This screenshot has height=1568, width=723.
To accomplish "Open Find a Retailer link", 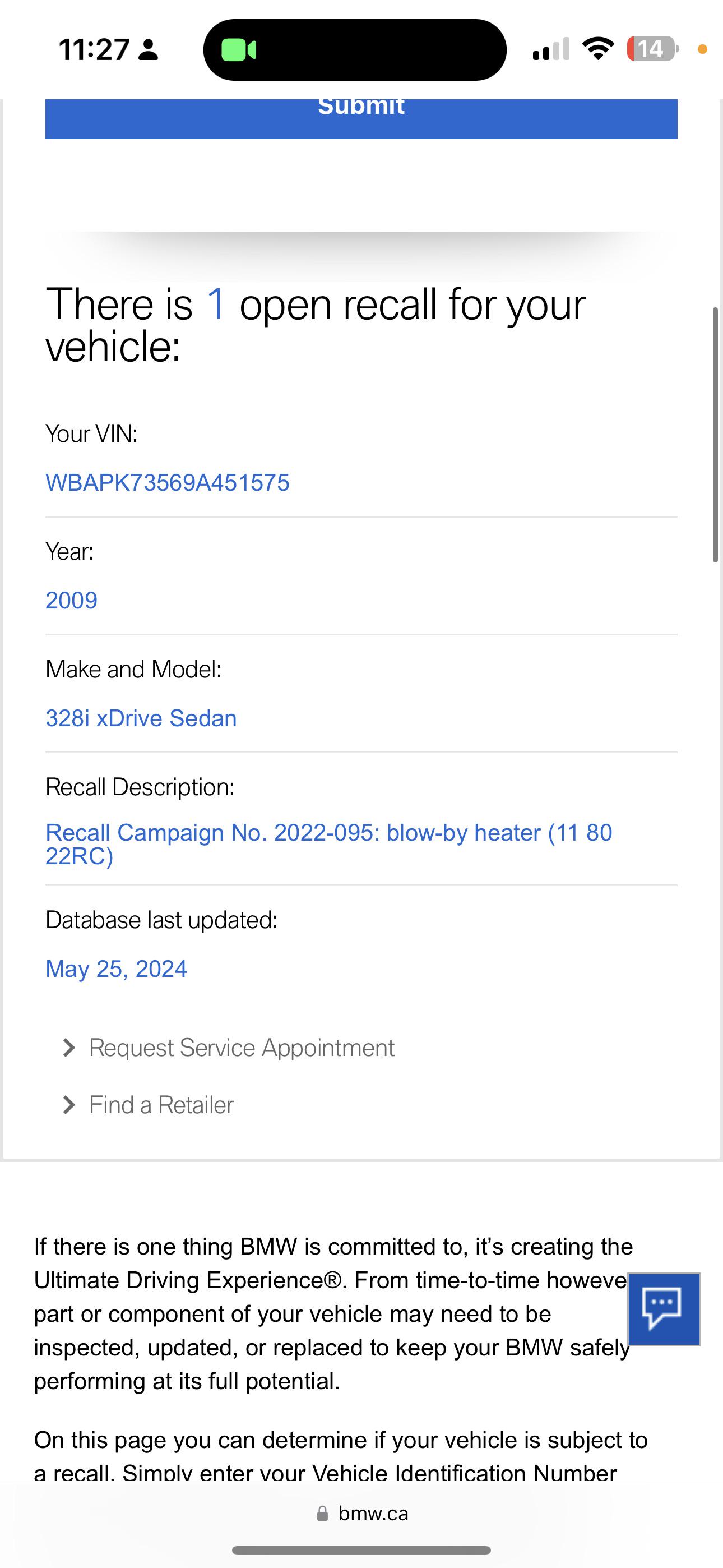I will click(161, 1105).
